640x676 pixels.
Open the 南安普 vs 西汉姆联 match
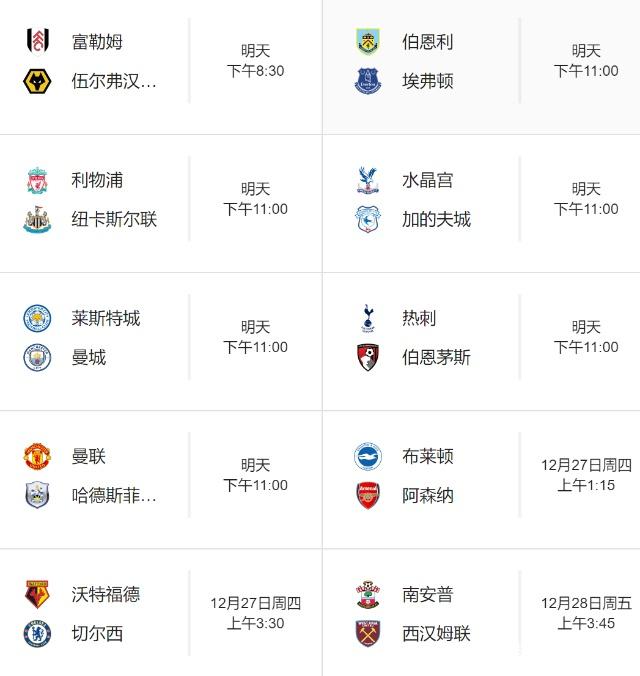coord(480,614)
